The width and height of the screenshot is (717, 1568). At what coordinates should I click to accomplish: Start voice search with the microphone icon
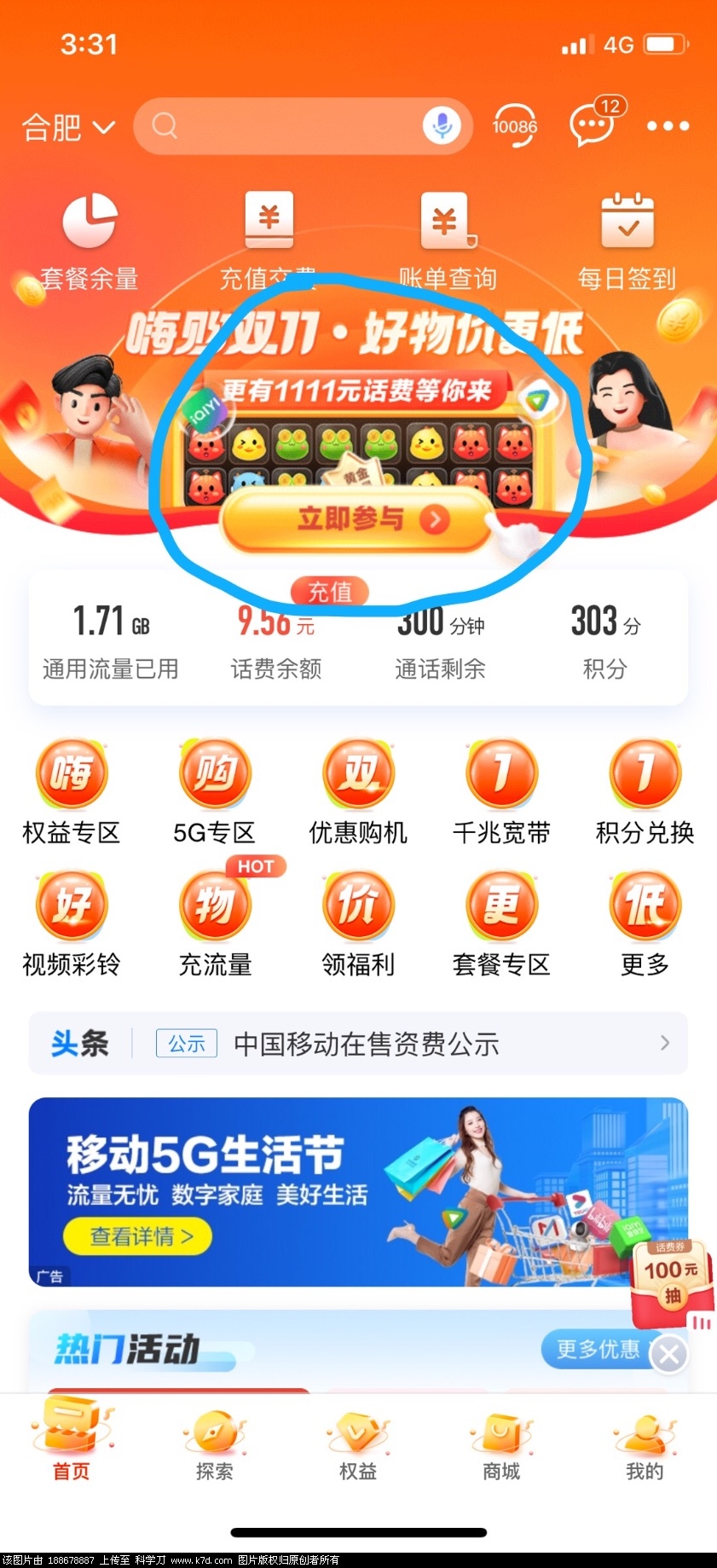click(442, 126)
